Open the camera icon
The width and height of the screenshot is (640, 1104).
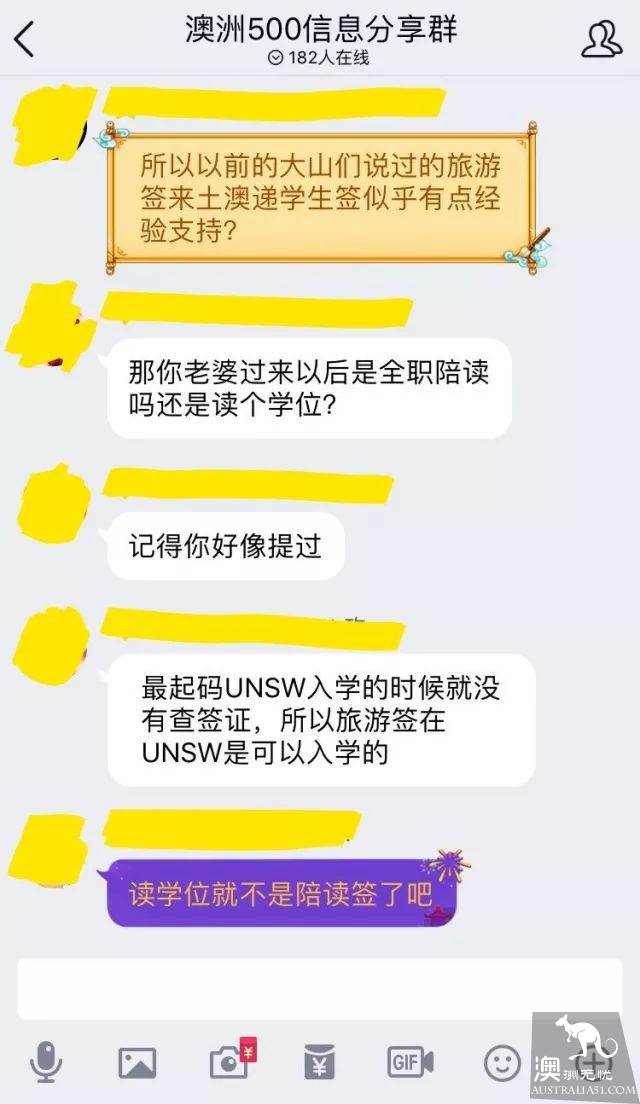pyautogui.click(x=229, y=1062)
